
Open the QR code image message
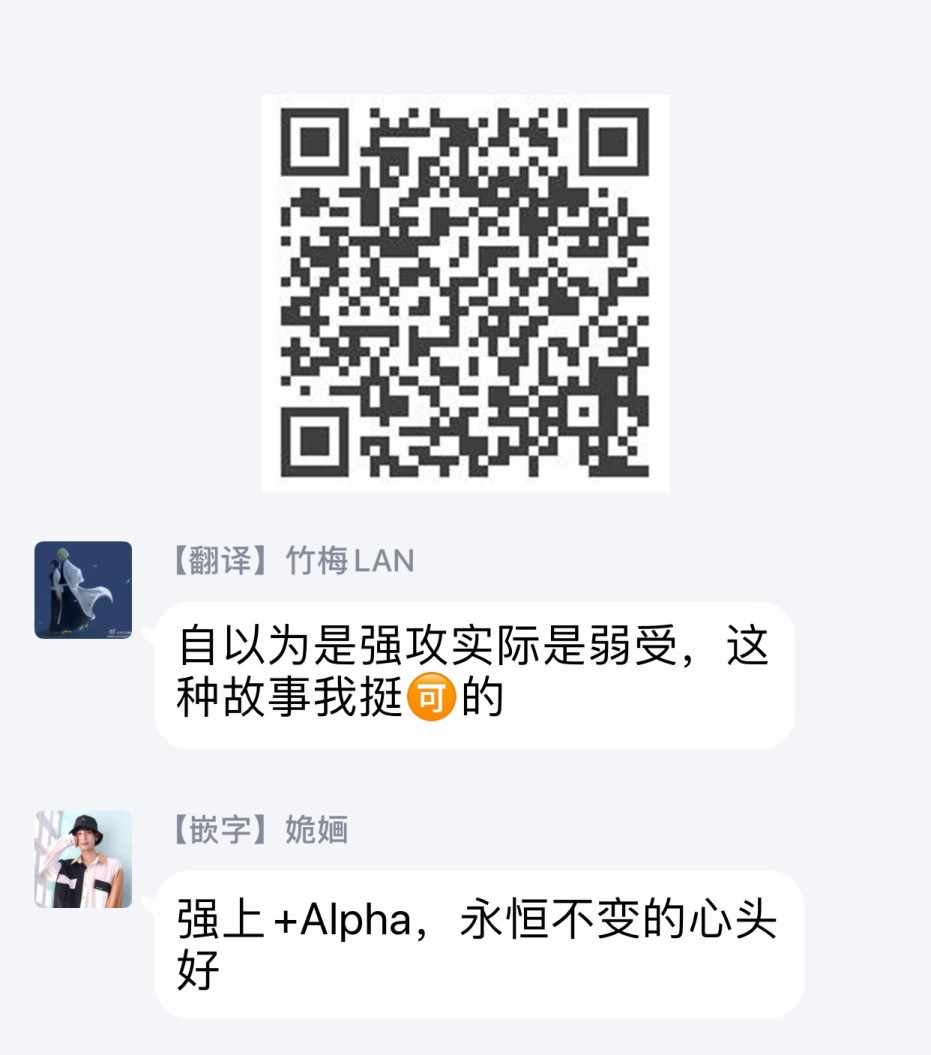pyautogui.click(x=465, y=293)
